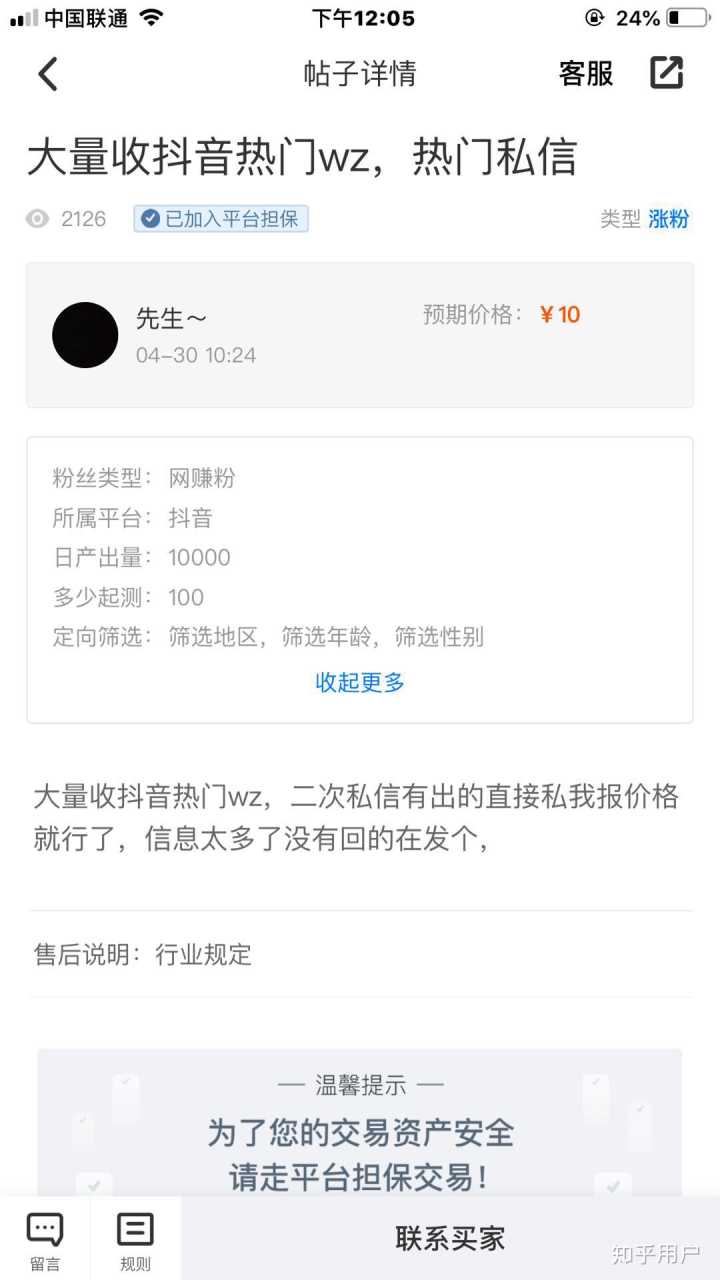Share this post via the share icon
Screen dimensions: 720x1280
pos(666,73)
